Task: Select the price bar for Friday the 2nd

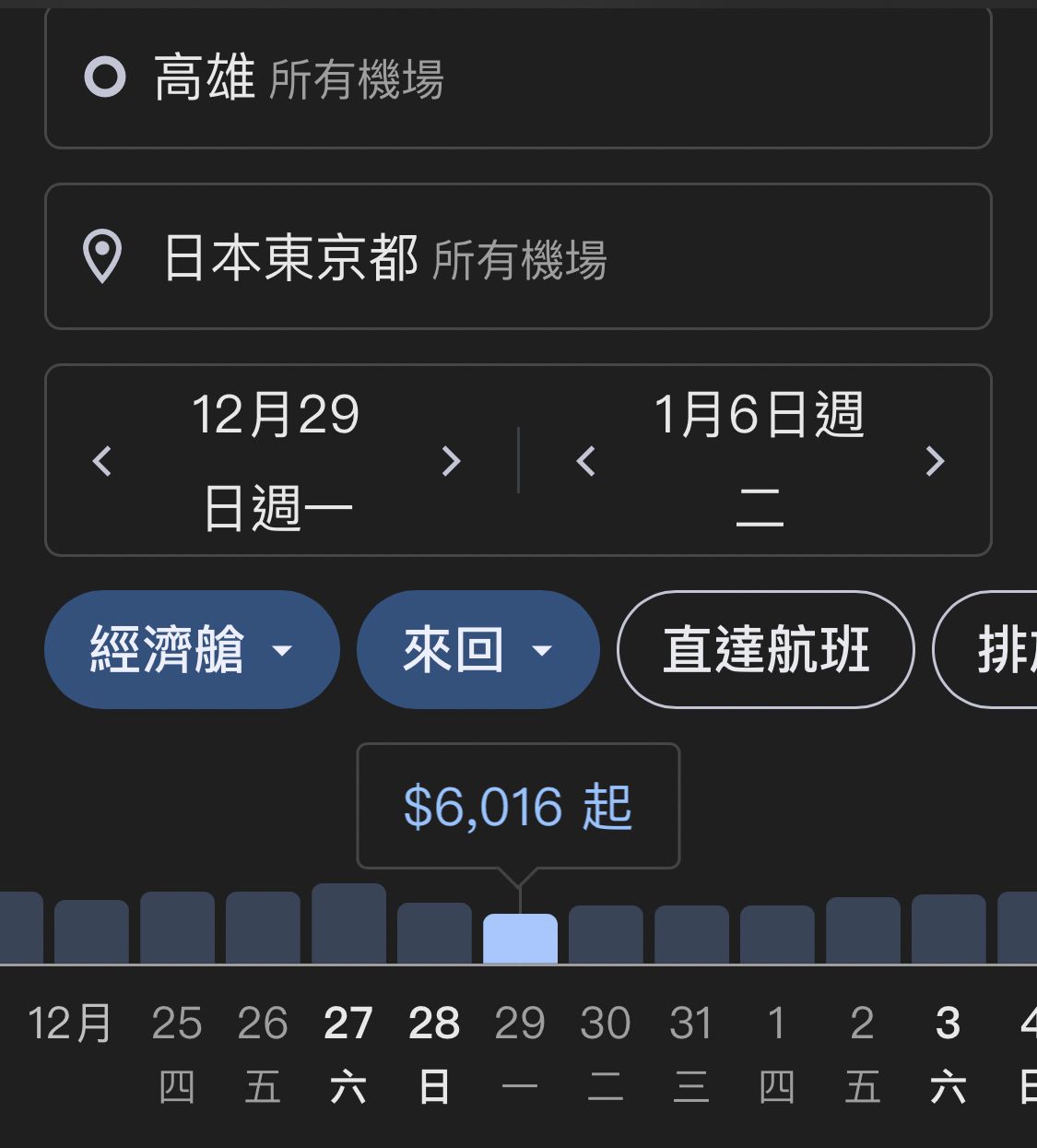Action: point(863,931)
